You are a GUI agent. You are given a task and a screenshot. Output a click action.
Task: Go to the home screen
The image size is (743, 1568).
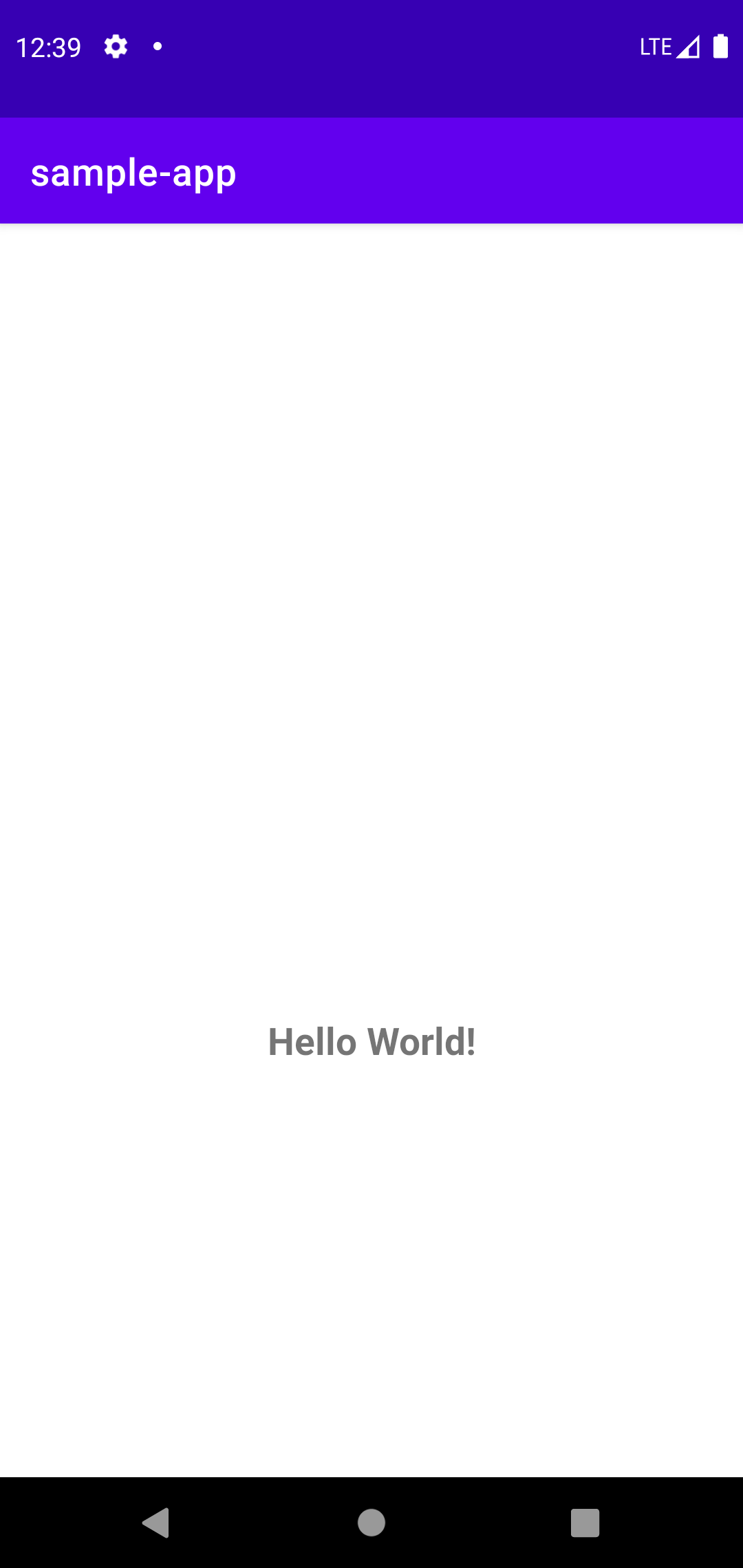tap(371, 1523)
